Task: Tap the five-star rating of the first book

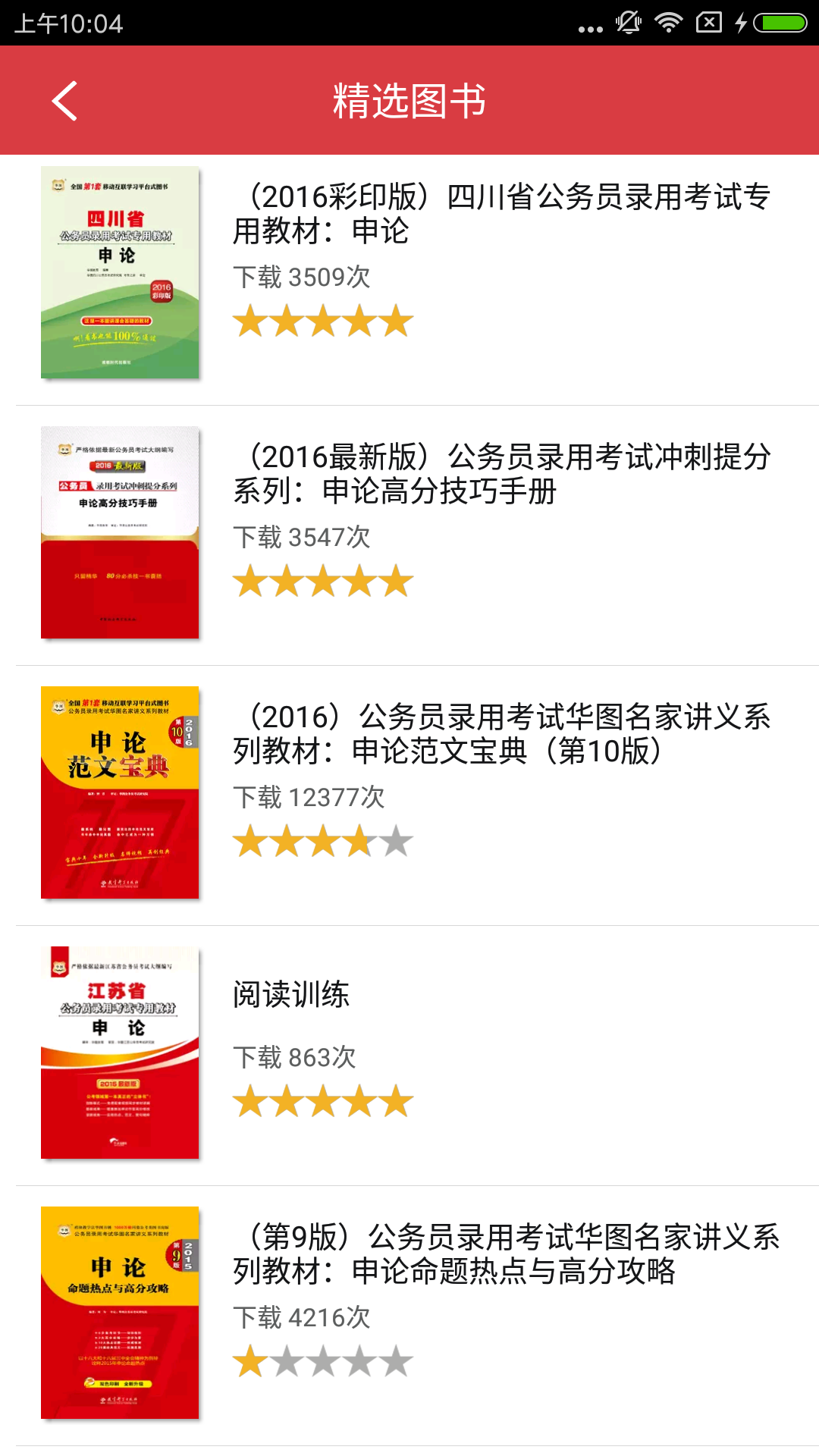Action: coord(322,321)
